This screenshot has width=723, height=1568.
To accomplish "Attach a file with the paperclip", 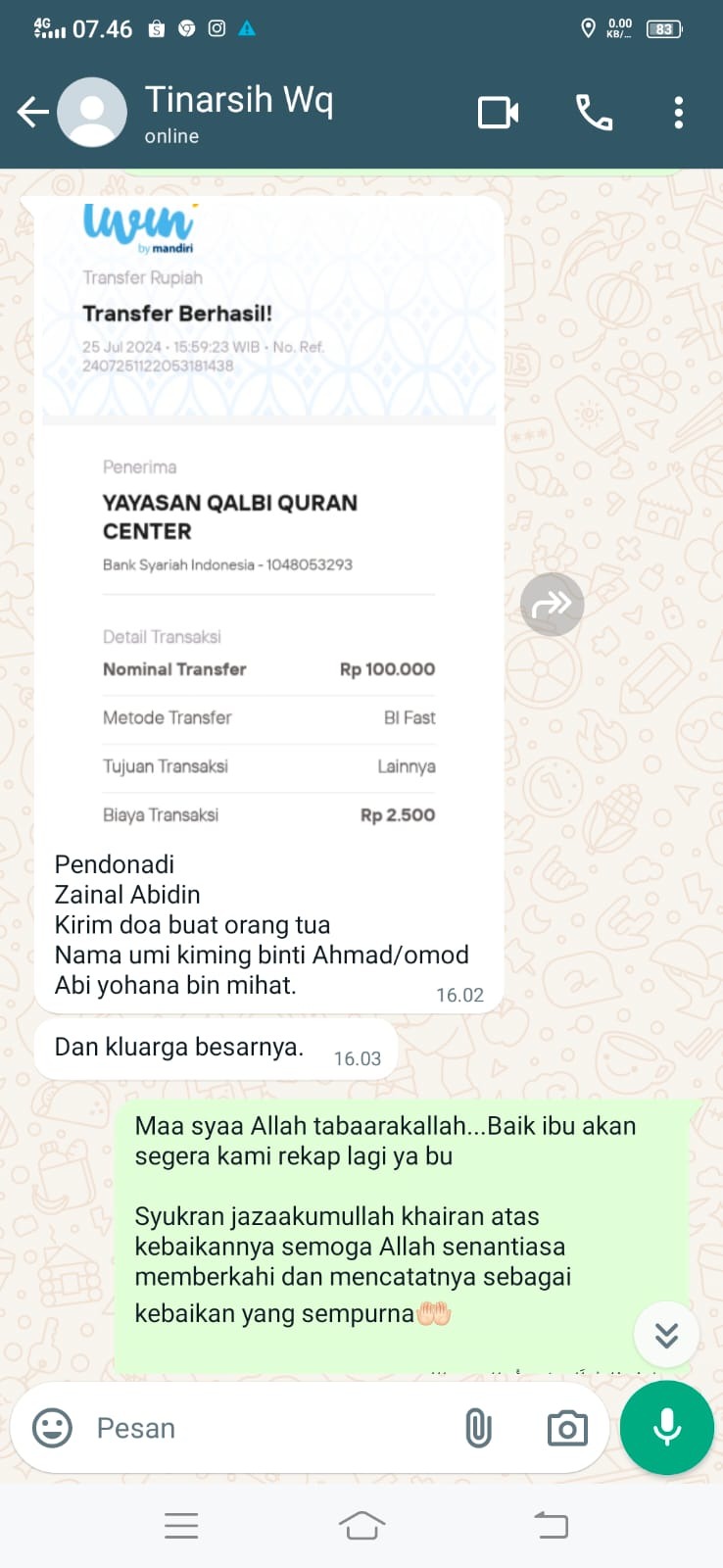I will [x=478, y=1428].
